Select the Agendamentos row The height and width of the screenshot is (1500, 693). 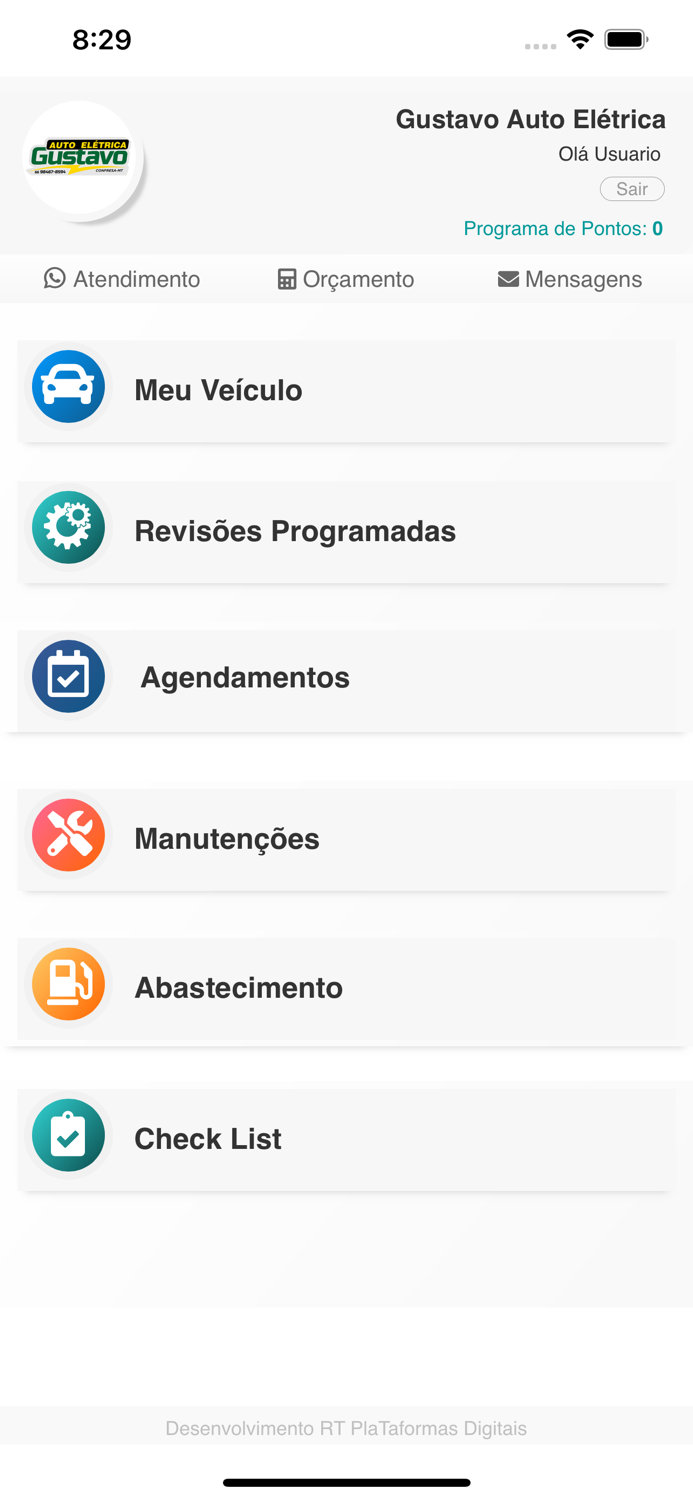pyautogui.click(x=345, y=678)
